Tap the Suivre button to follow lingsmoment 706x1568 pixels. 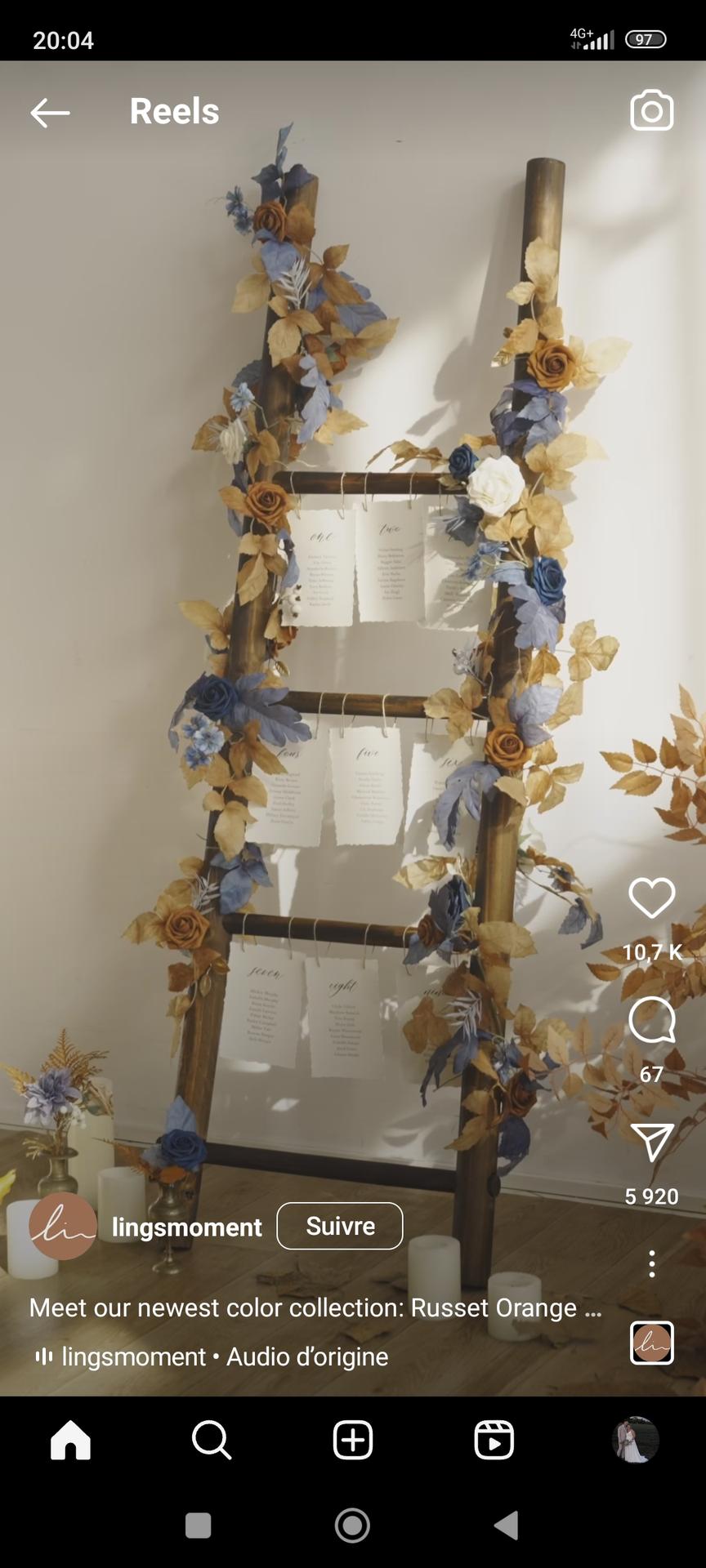[339, 1226]
